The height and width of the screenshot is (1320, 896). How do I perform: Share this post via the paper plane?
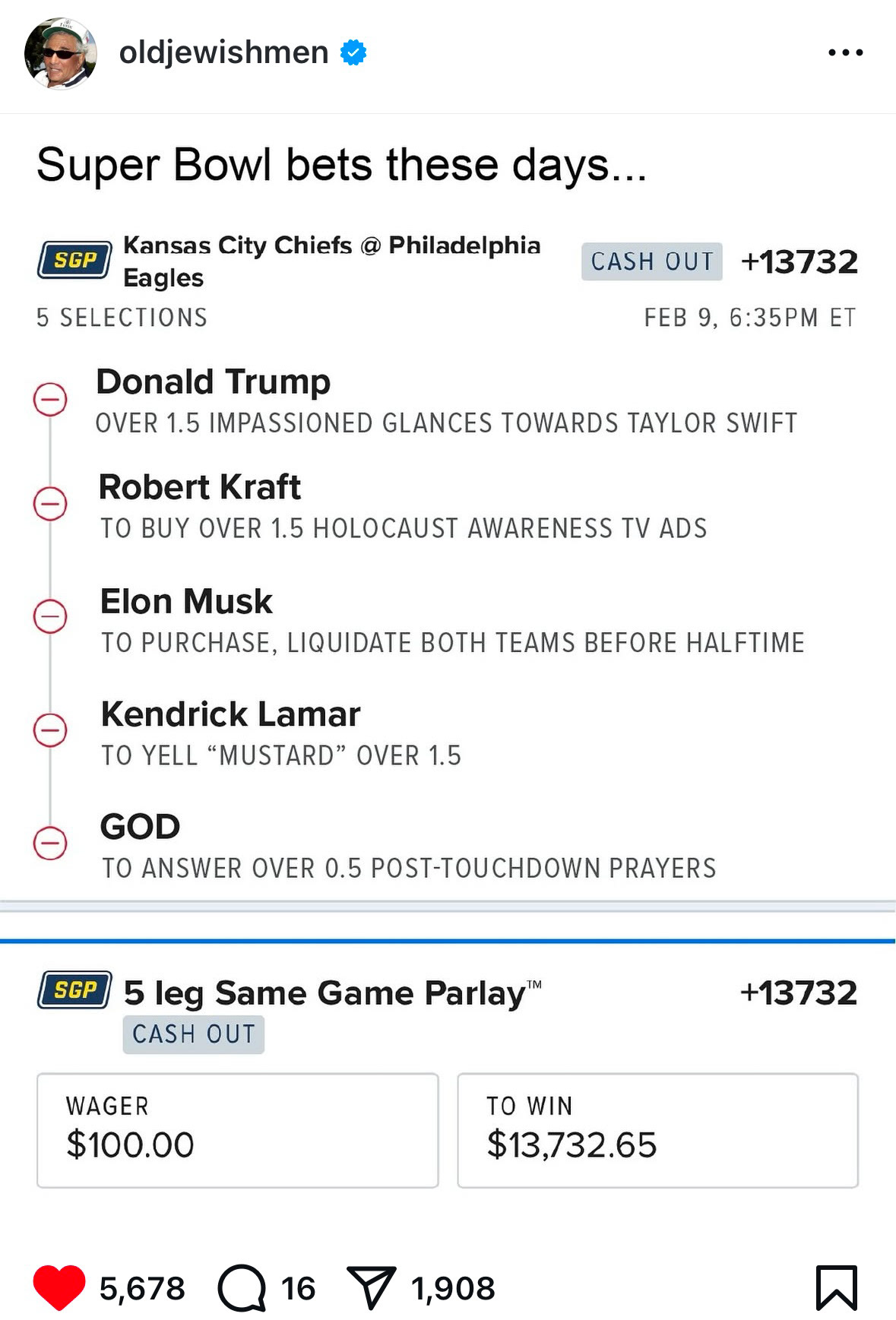pyautogui.click(x=371, y=1288)
